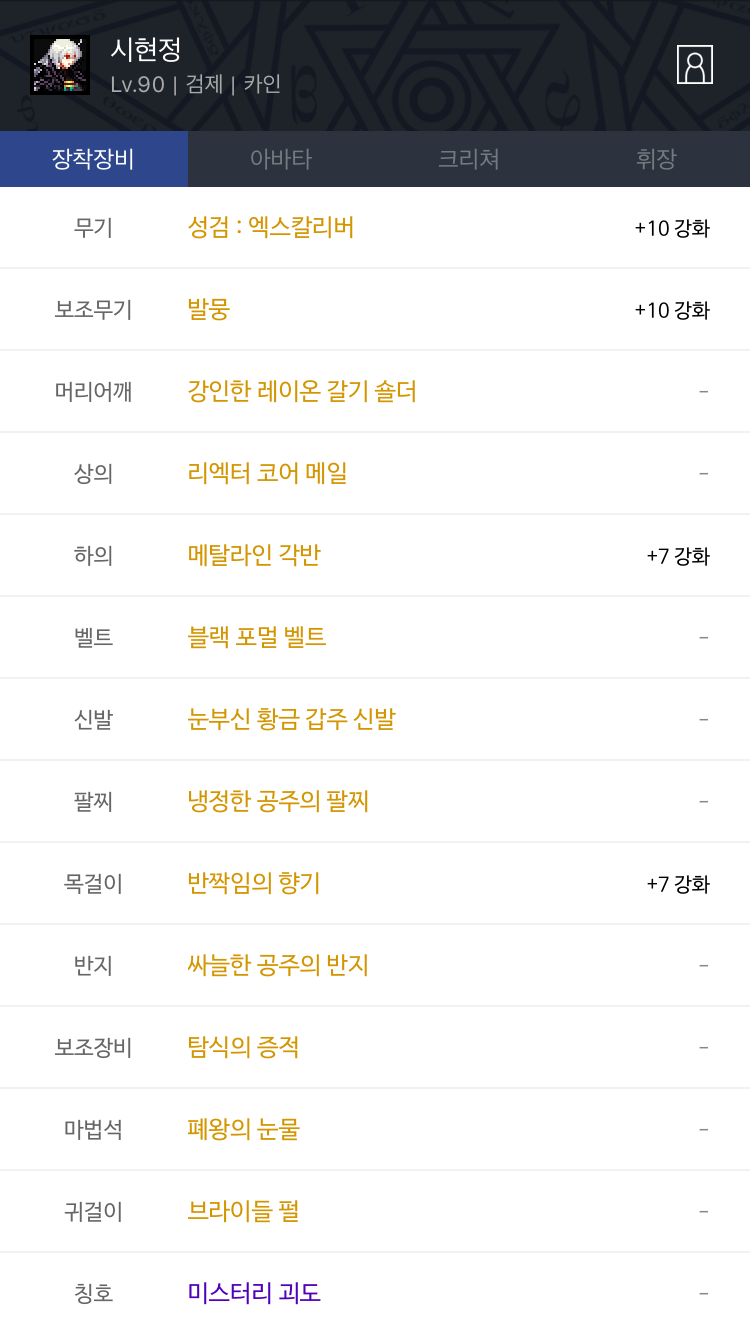
Task: View details of 발뭉
Action: point(209,309)
